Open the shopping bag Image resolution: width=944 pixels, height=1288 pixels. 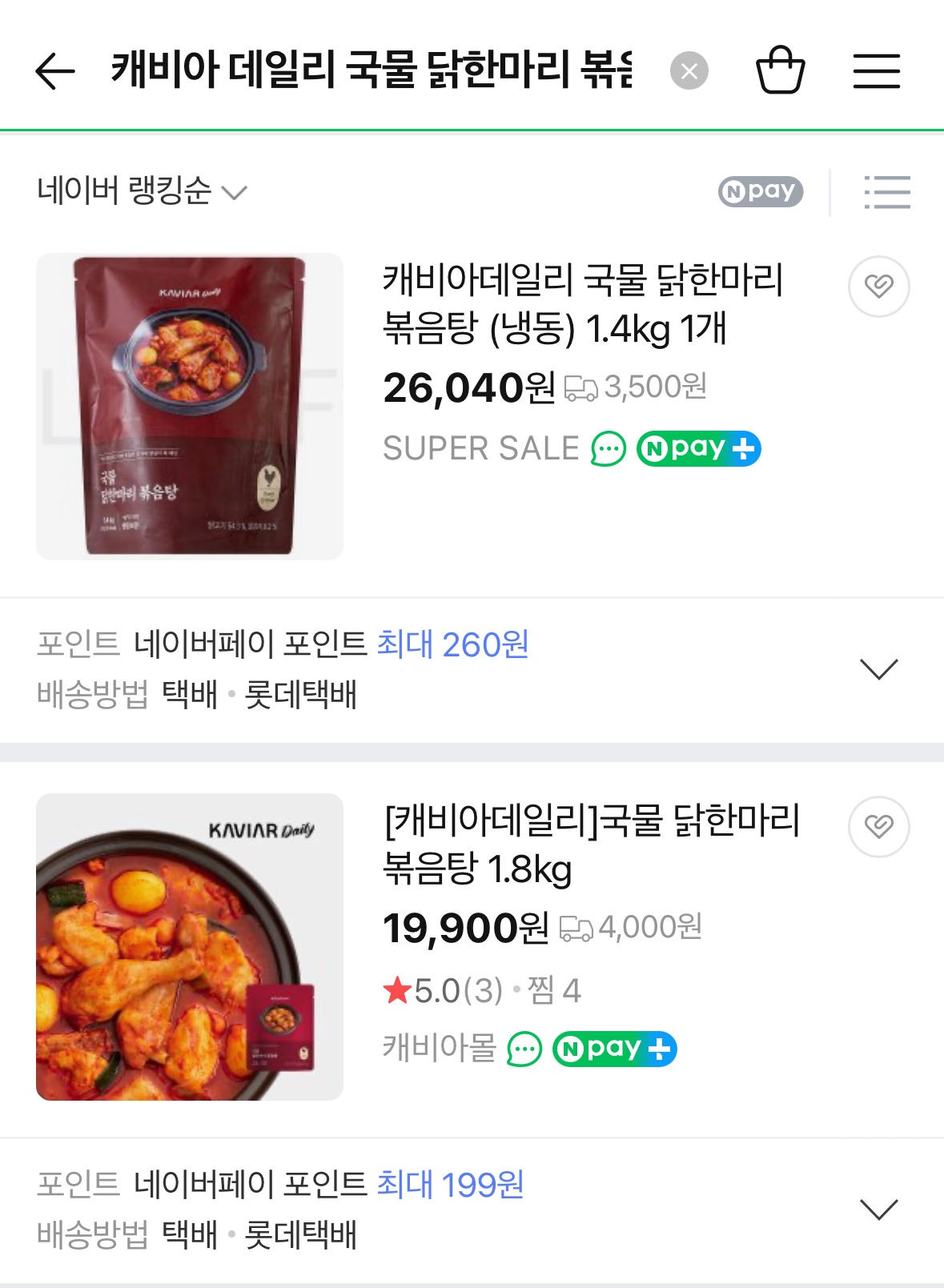click(780, 70)
